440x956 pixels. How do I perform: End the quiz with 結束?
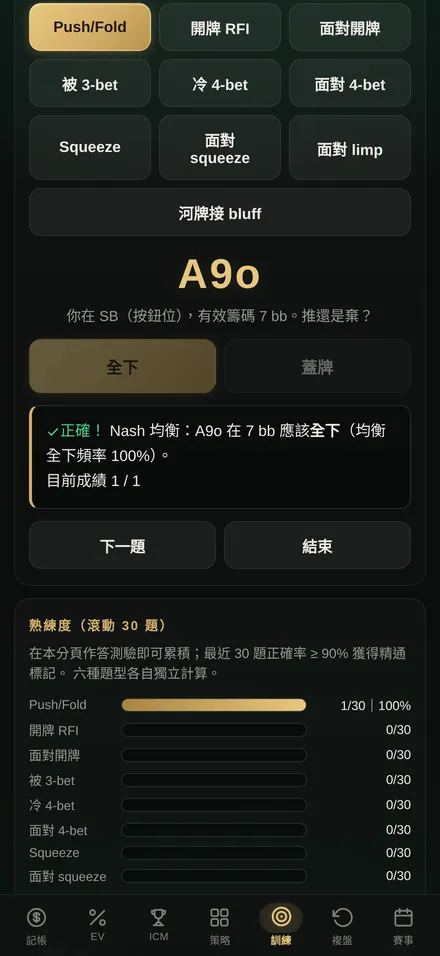pyautogui.click(x=318, y=545)
